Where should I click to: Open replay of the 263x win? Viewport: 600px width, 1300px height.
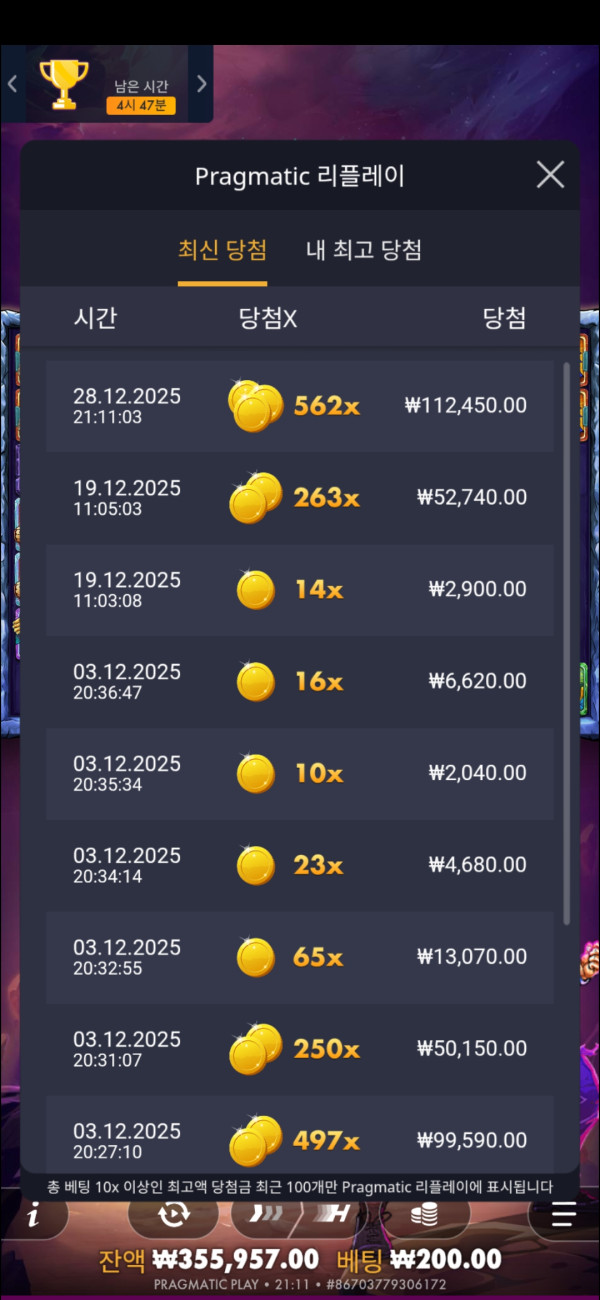tap(300, 498)
